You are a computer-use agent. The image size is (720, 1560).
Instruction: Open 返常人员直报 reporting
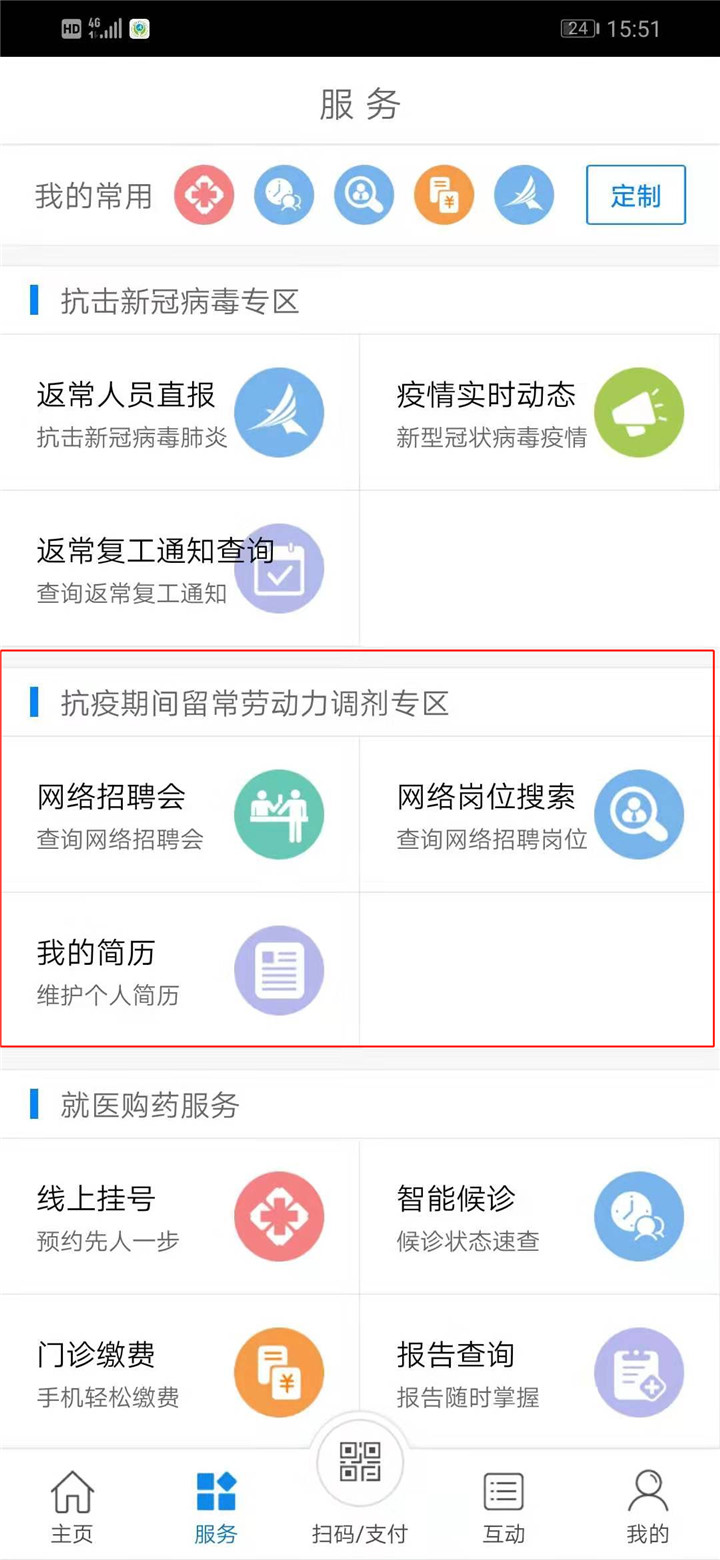click(180, 412)
